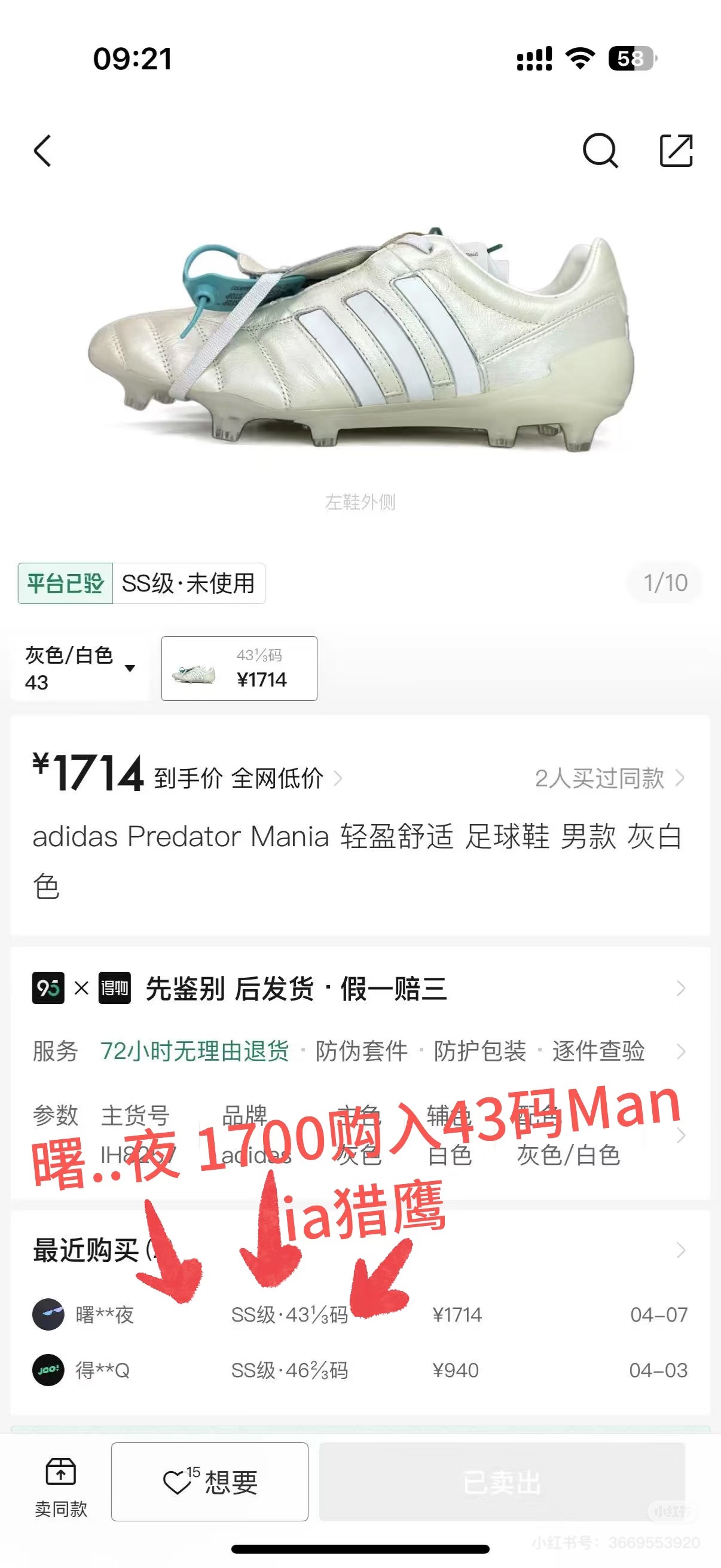This screenshot has width=721, height=1568.
Task: Go back using the top-left arrow
Action: point(42,150)
